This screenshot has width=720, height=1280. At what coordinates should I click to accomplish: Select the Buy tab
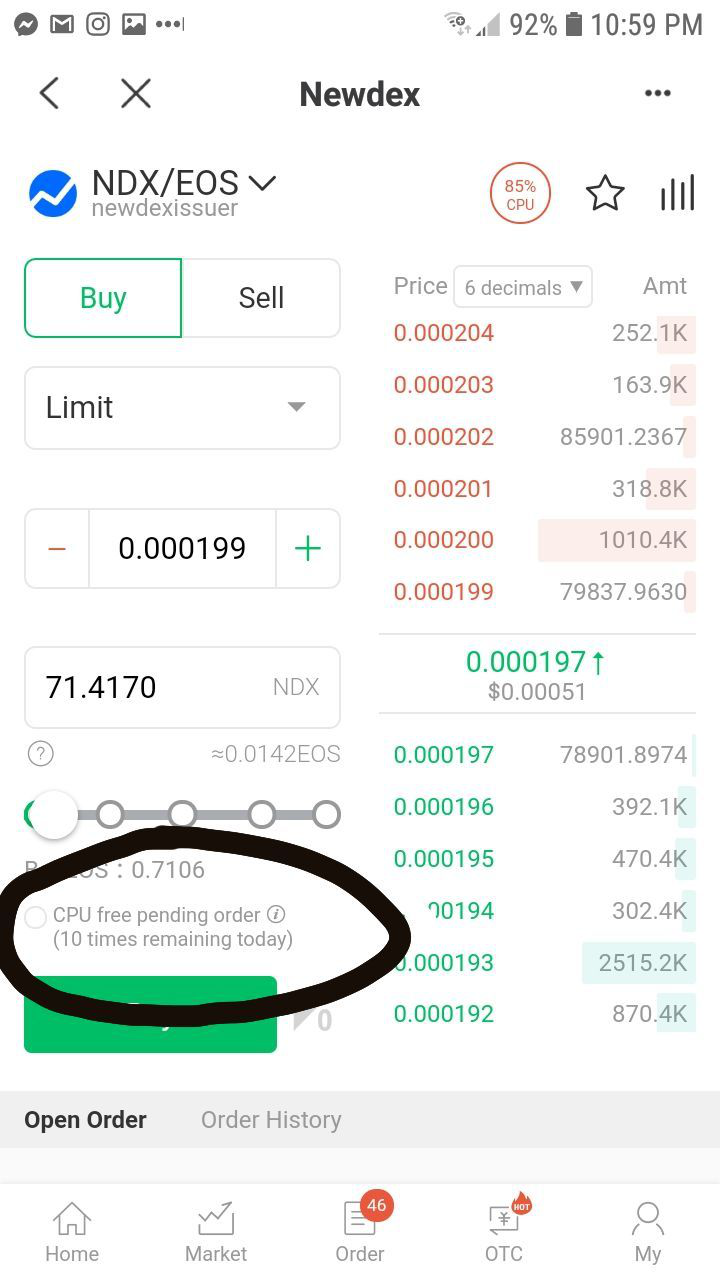tap(103, 298)
